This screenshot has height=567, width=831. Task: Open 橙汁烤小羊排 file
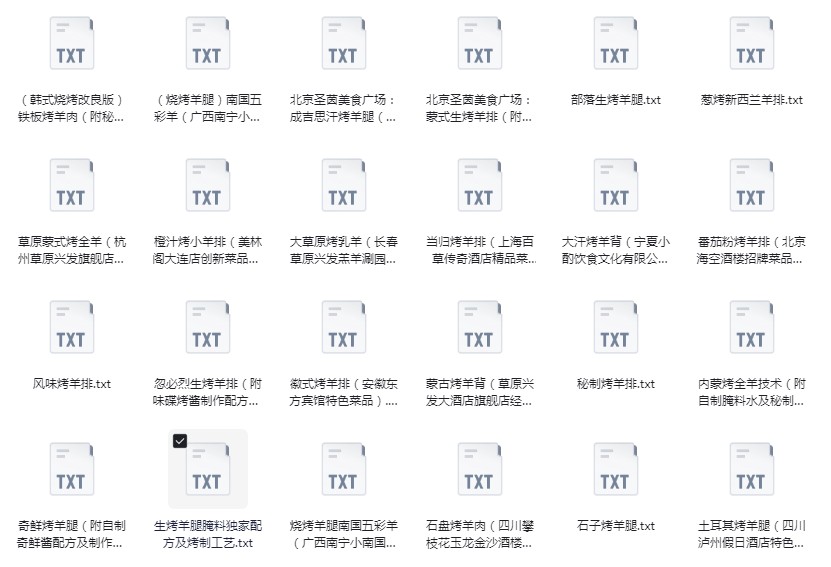[x=207, y=187]
